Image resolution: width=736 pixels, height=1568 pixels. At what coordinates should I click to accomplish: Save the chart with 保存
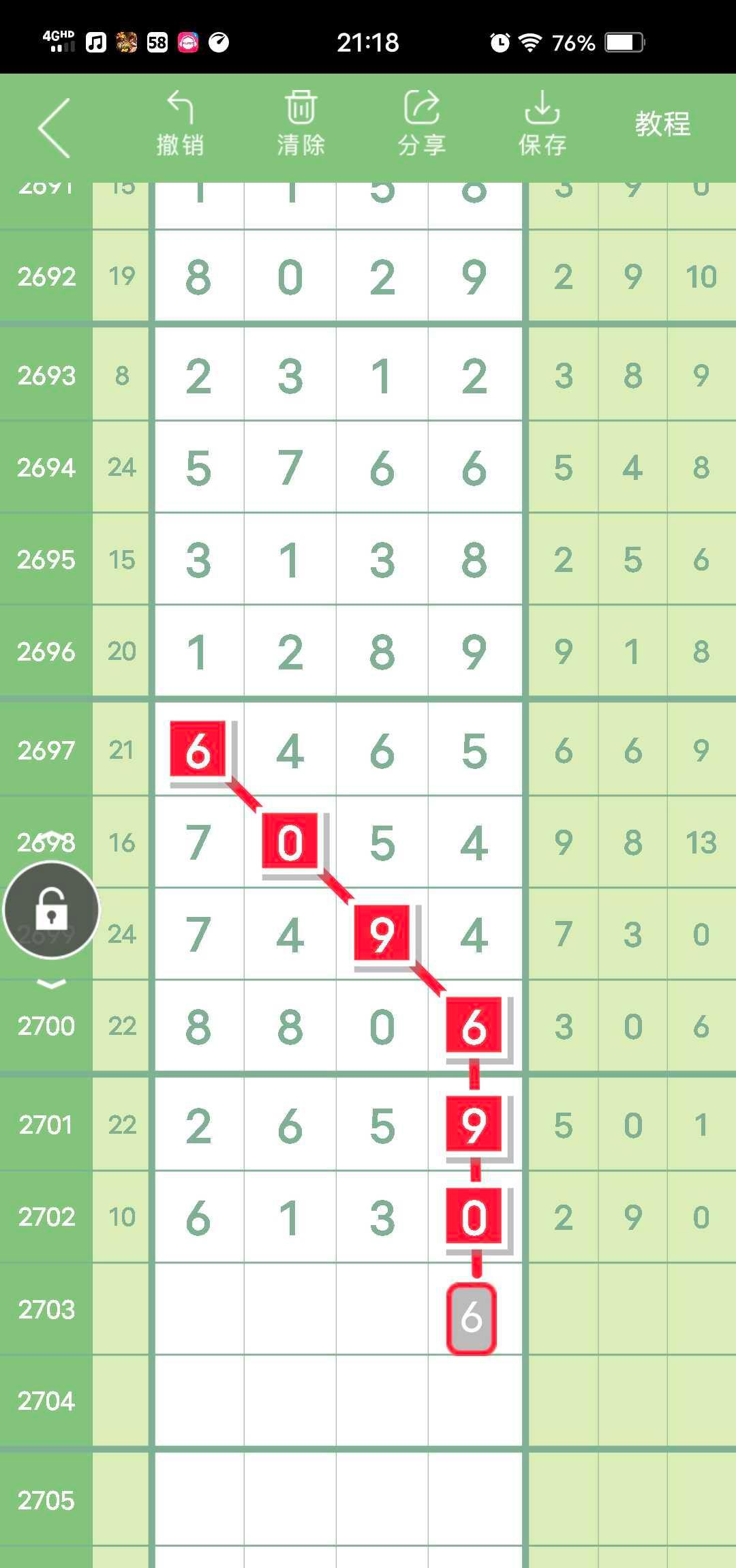542,124
